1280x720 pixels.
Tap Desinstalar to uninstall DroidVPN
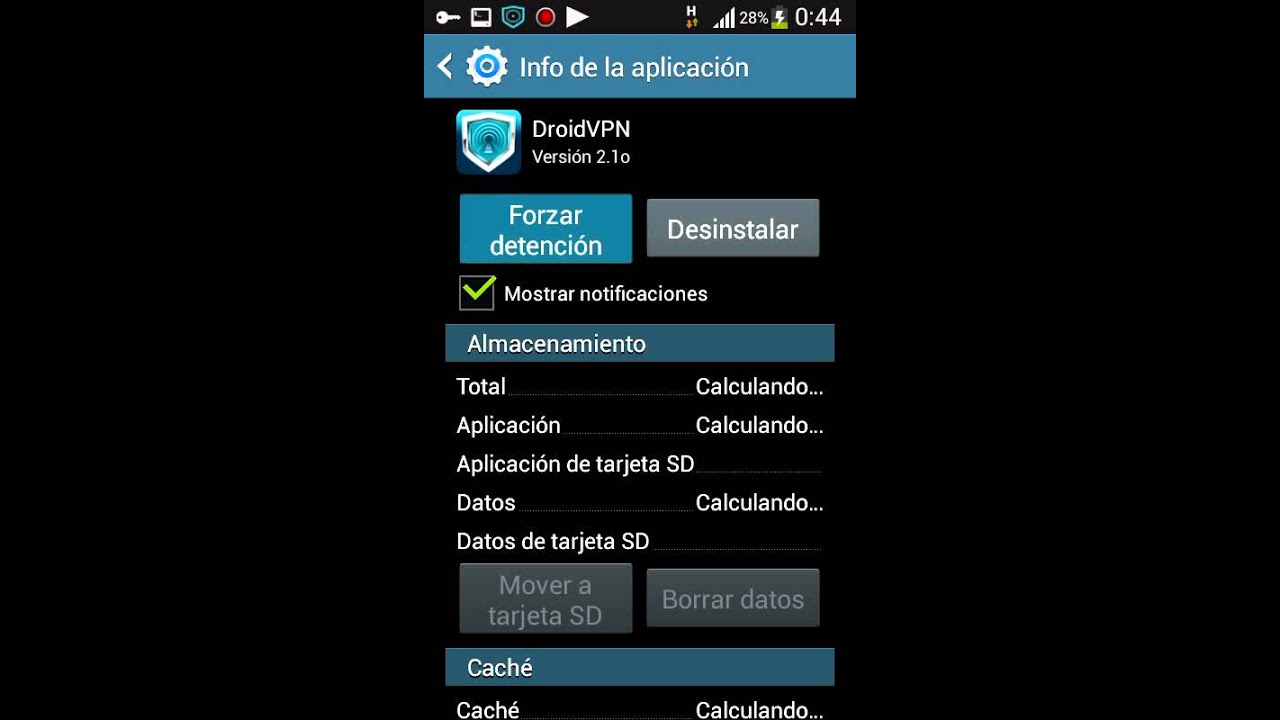click(x=732, y=229)
